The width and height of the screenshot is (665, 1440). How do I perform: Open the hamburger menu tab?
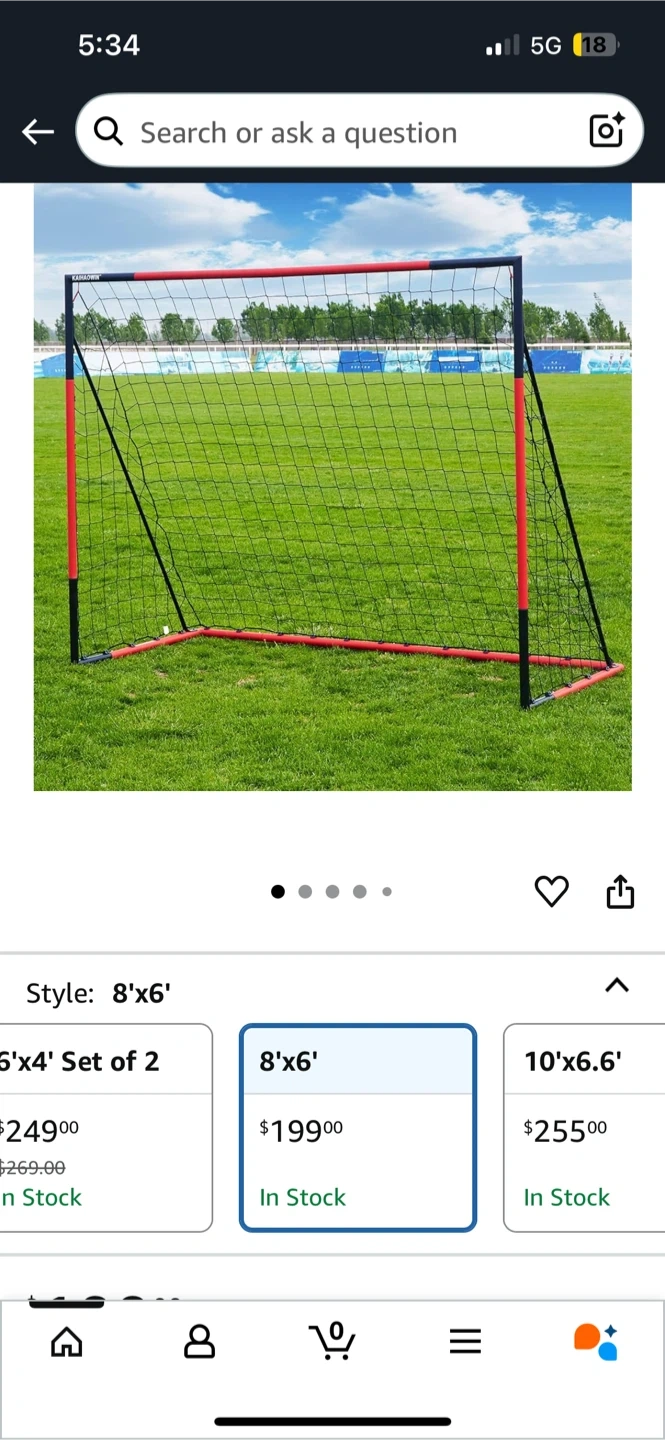coord(465,1341)
